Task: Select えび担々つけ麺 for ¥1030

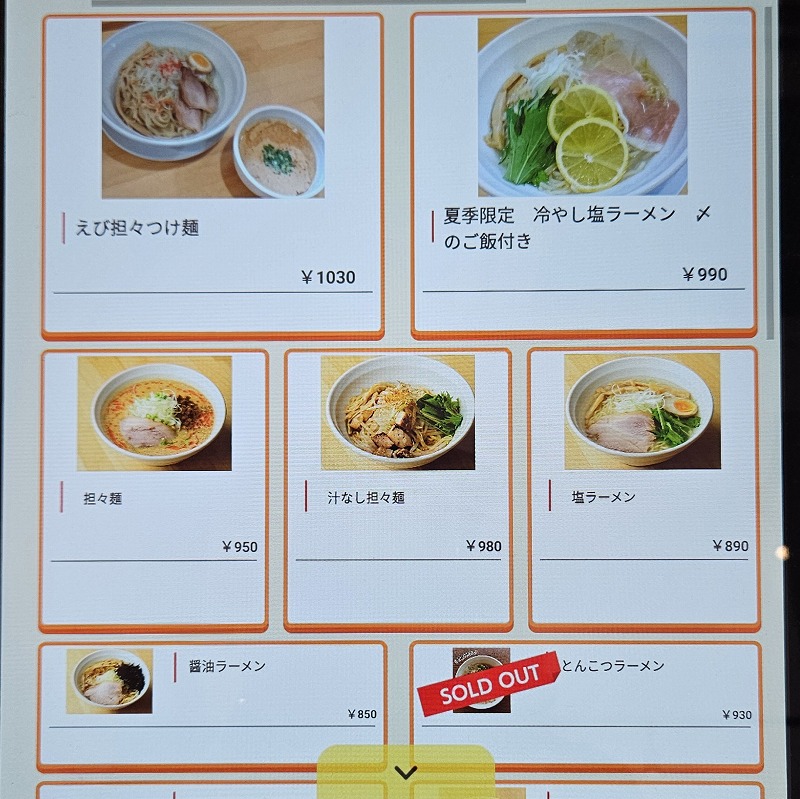Action: [213, 175]
